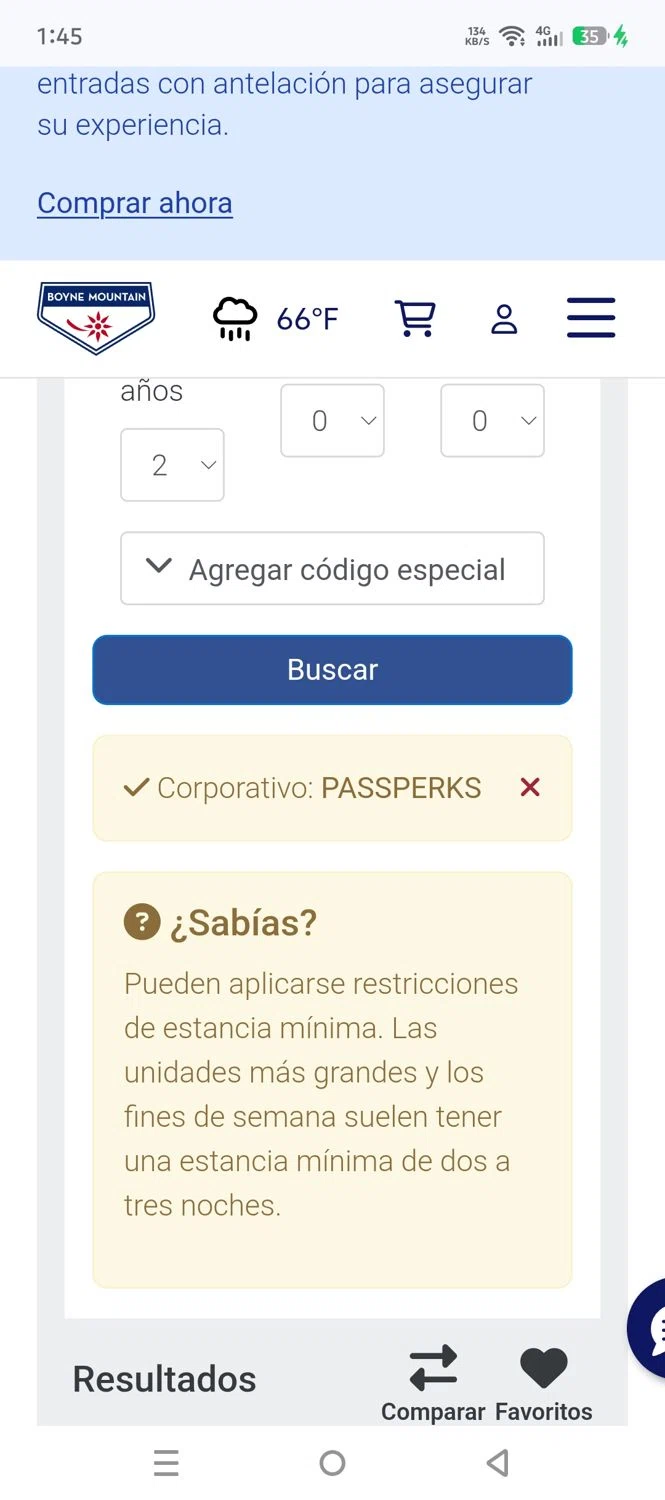Go back using the system navigation bar
Viewport: 665px width, 1500px height.
[x=497, y=1463]
